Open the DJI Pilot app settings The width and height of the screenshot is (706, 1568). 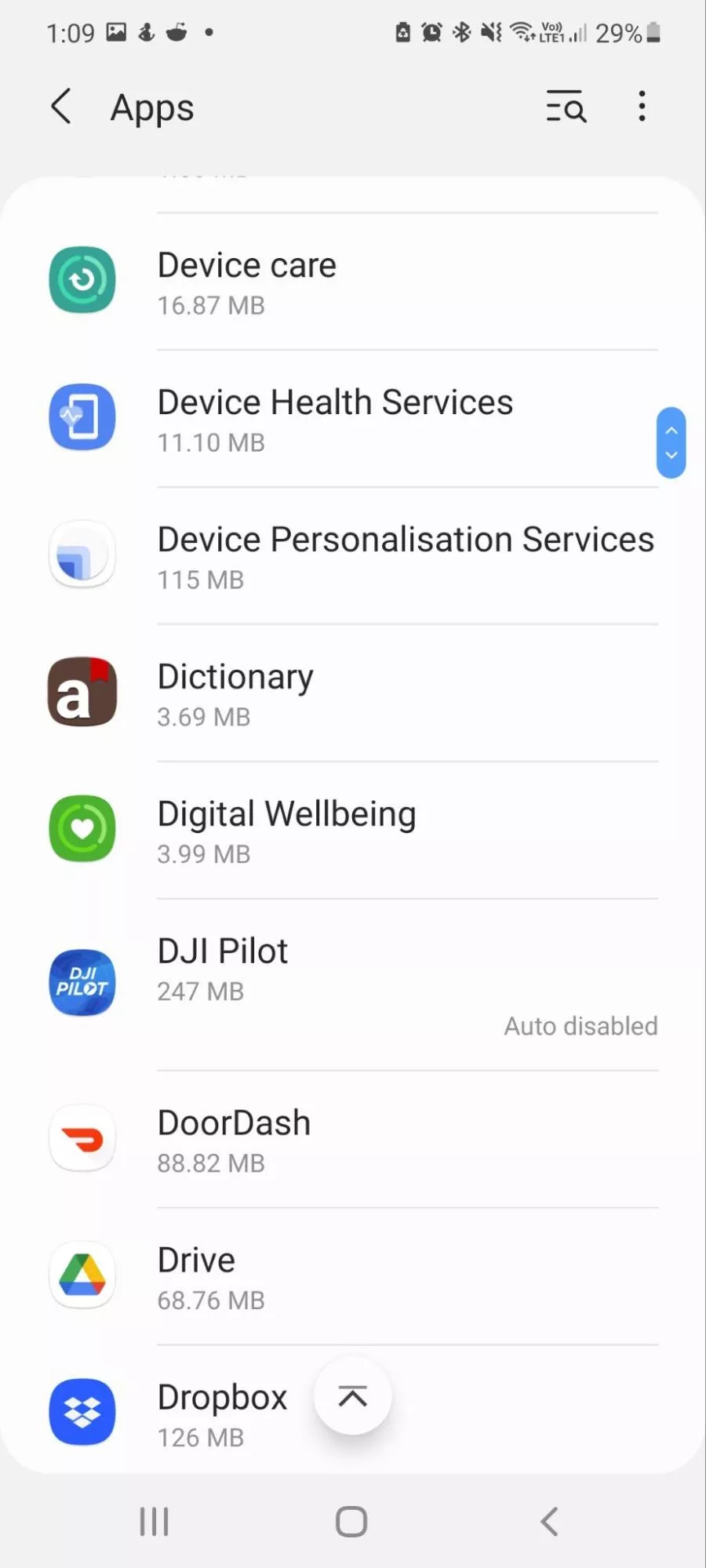[353, 984]
